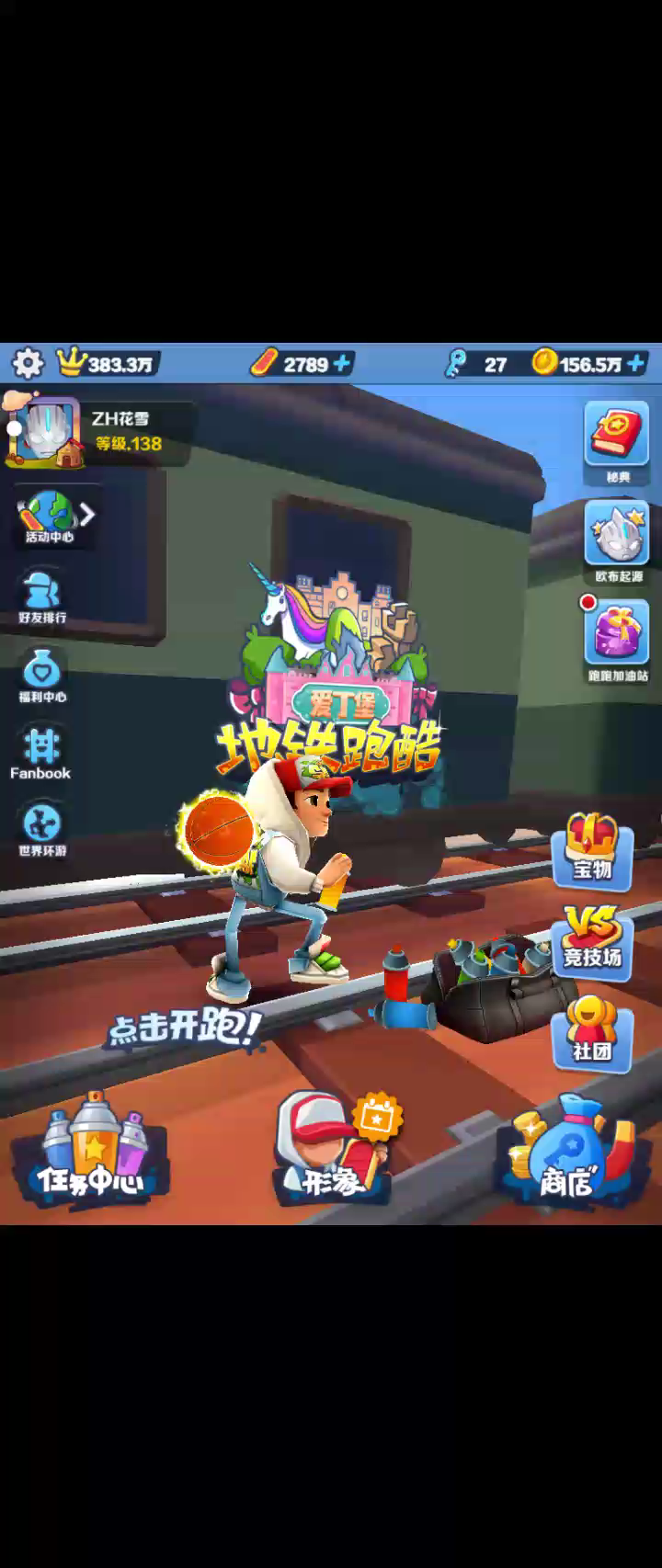
Task: View 好友排行 friend rankings
Action: (42, 597)
